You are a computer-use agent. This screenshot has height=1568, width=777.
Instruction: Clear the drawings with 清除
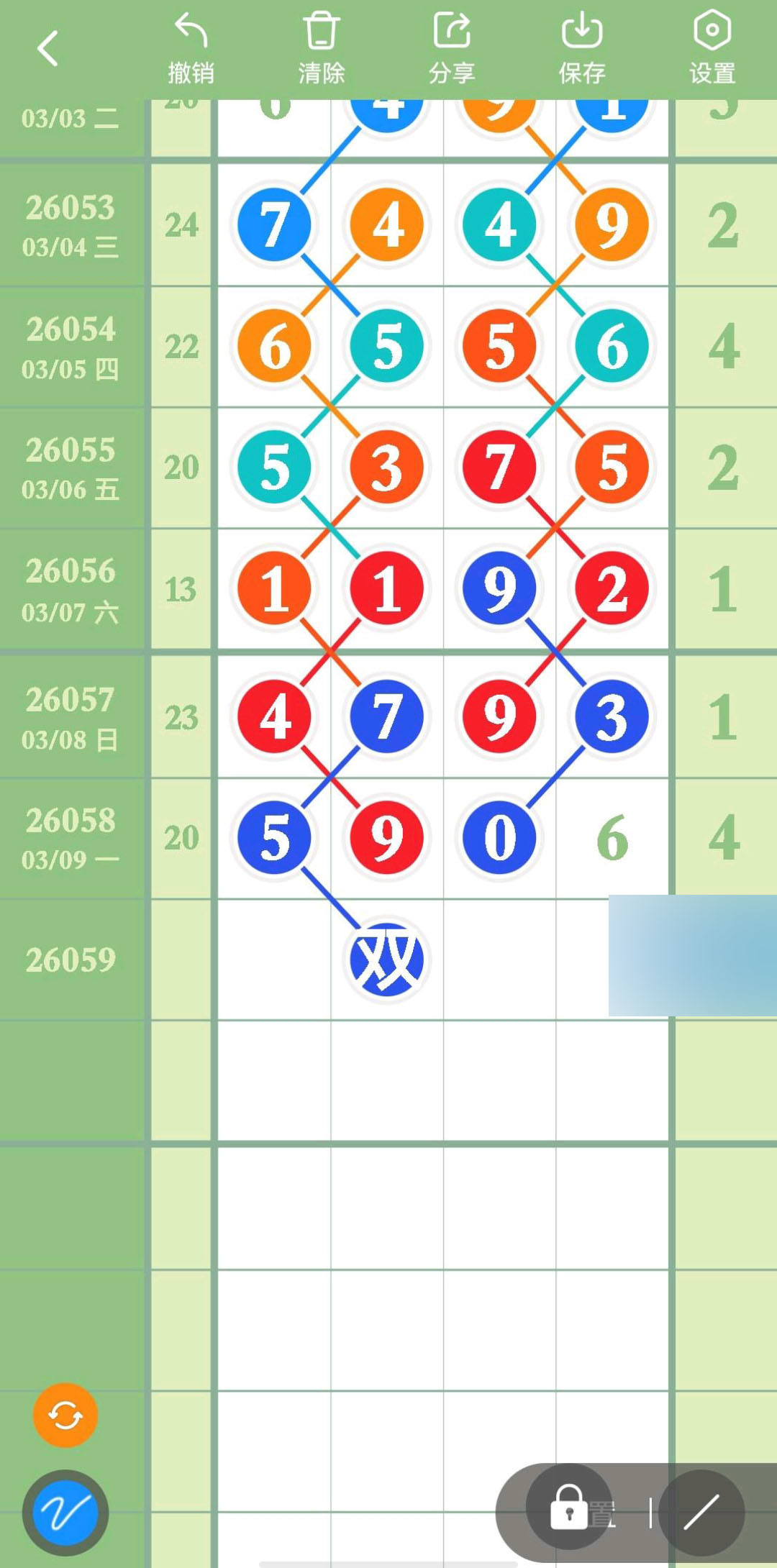click(321, 49)
